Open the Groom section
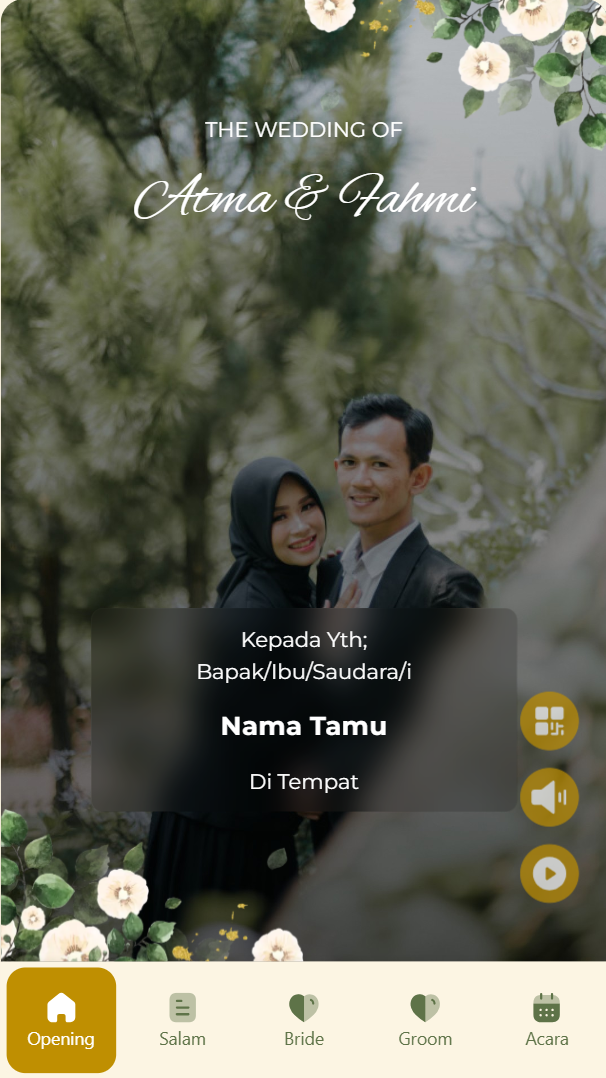606x1078 pixels. (x=425, y=1020)
